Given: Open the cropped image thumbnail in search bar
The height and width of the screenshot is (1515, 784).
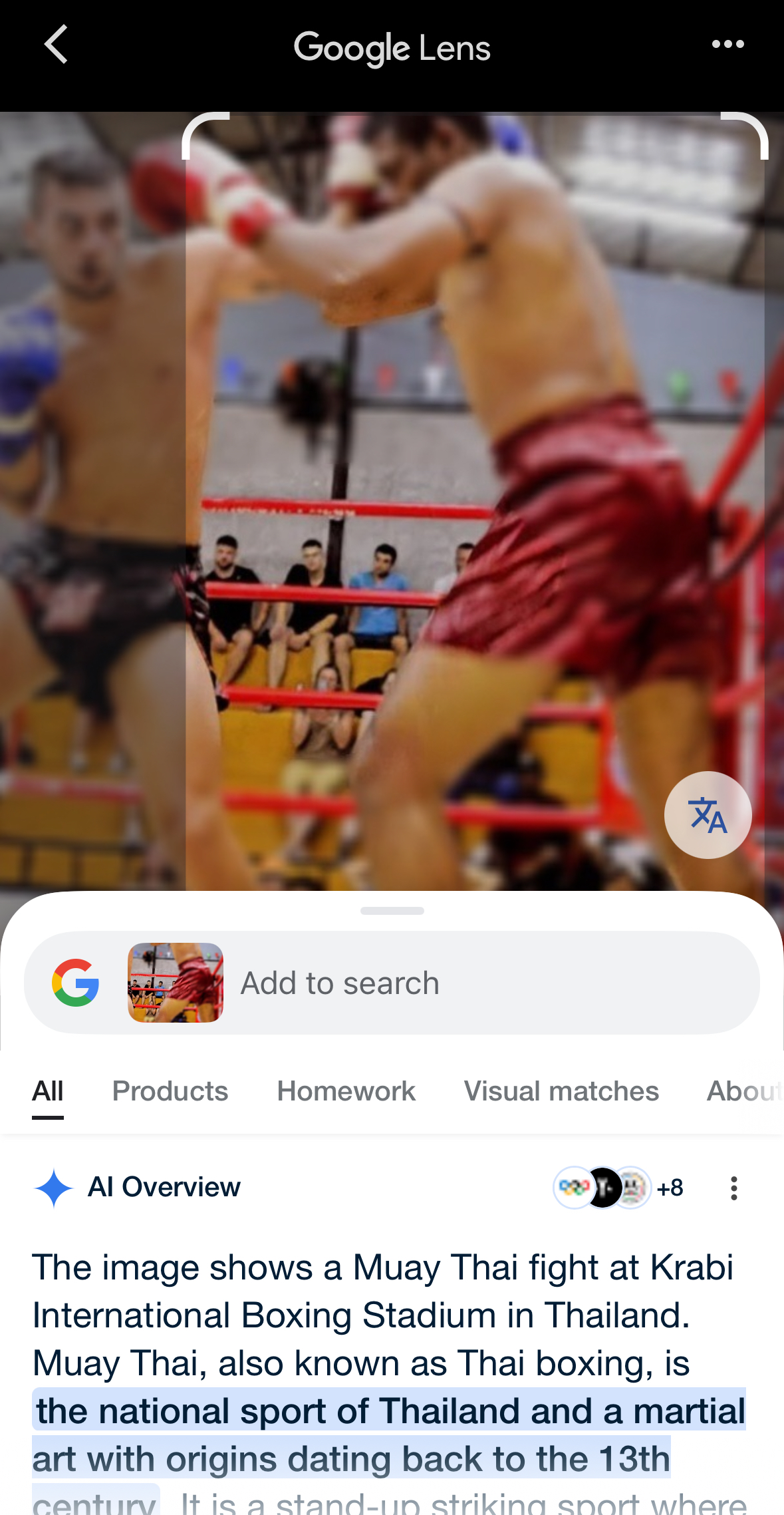Looking at the screenshot, I should click(176, 983).
